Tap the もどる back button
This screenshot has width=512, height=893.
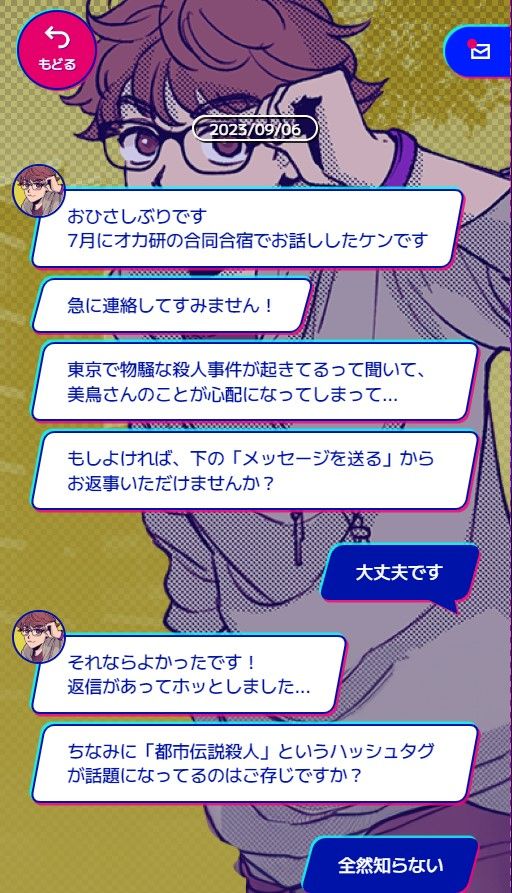[56, 50]
